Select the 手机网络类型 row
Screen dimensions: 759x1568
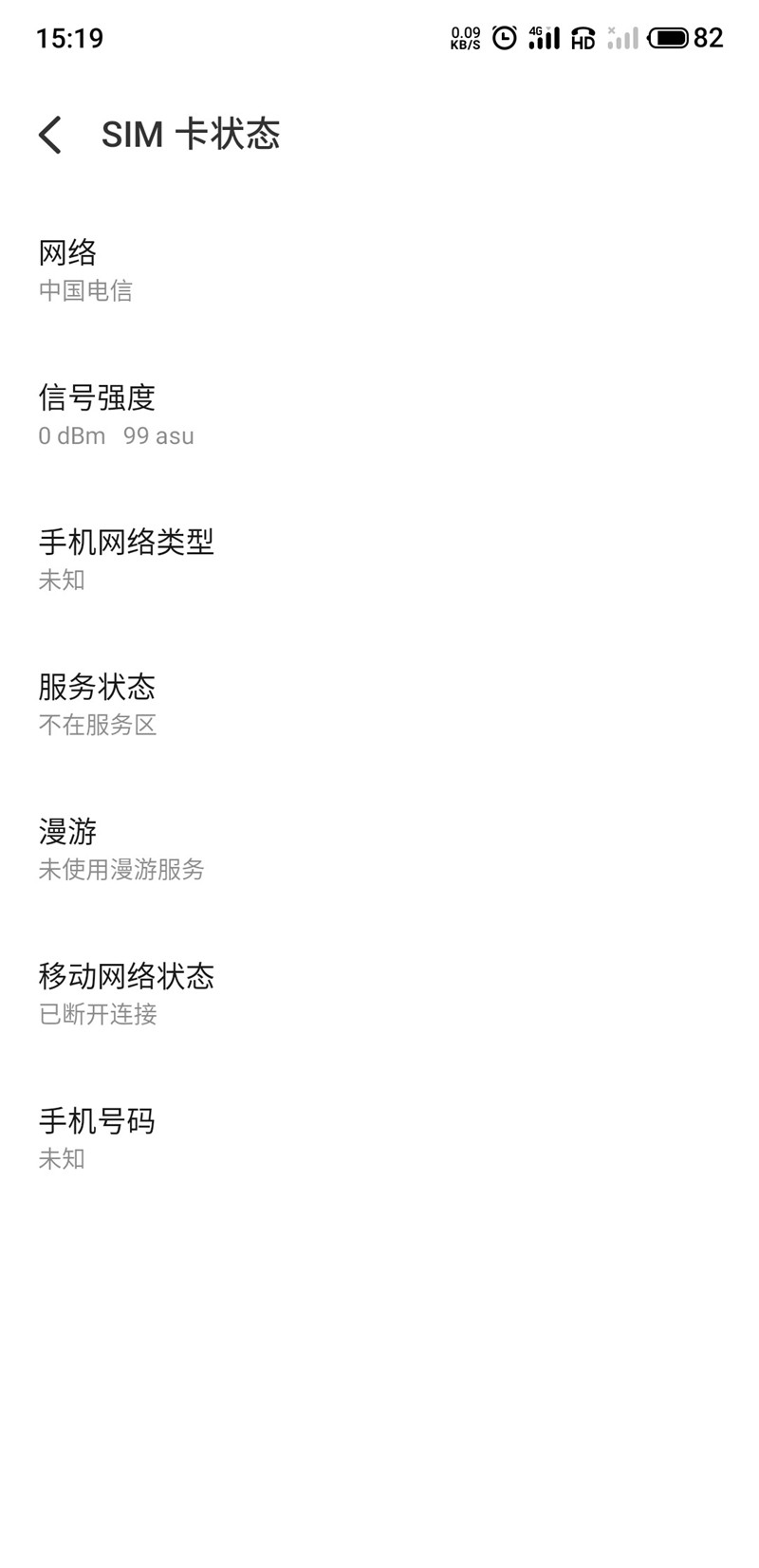379,560
